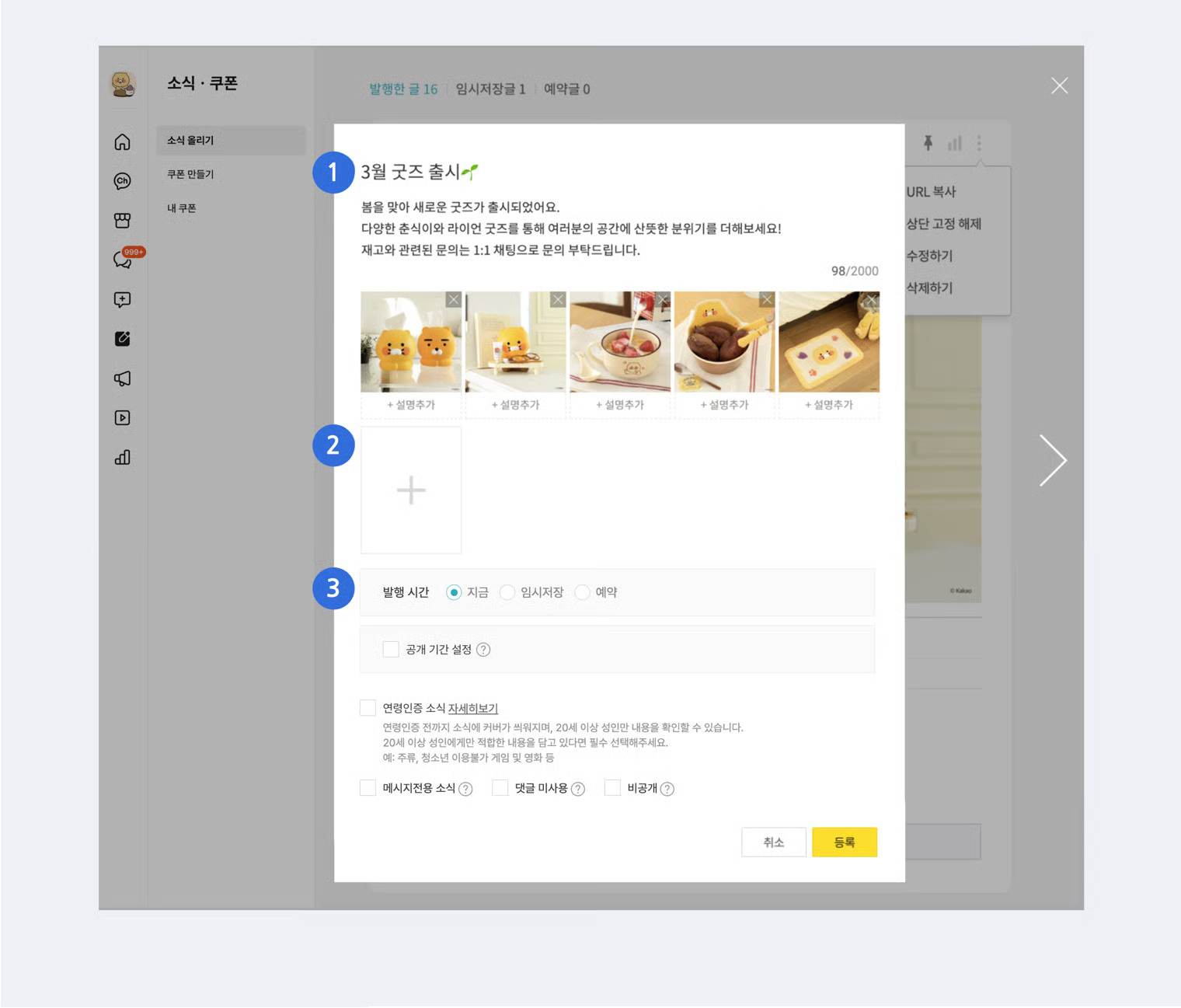The width and height of the screenshot is (1181, 1008).
Task: Cancel with the 취소 button
Action: tap(773, 842)
